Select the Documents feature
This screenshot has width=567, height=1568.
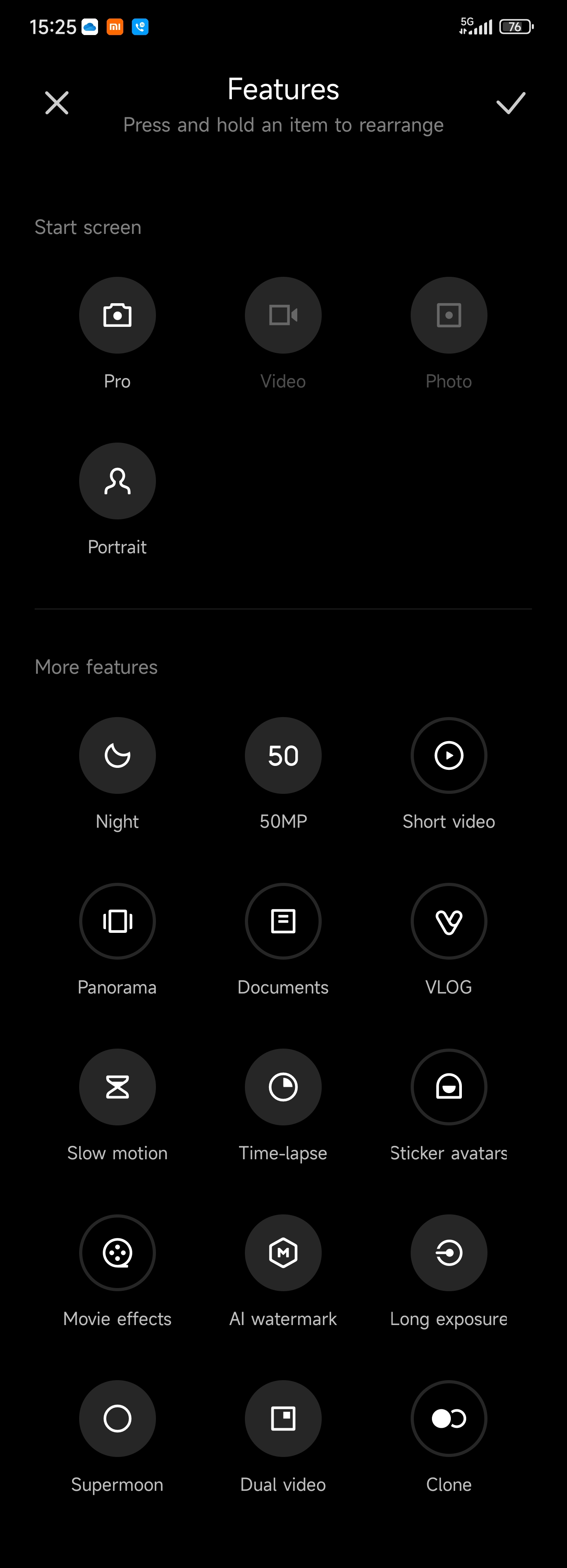pos(283,921)
